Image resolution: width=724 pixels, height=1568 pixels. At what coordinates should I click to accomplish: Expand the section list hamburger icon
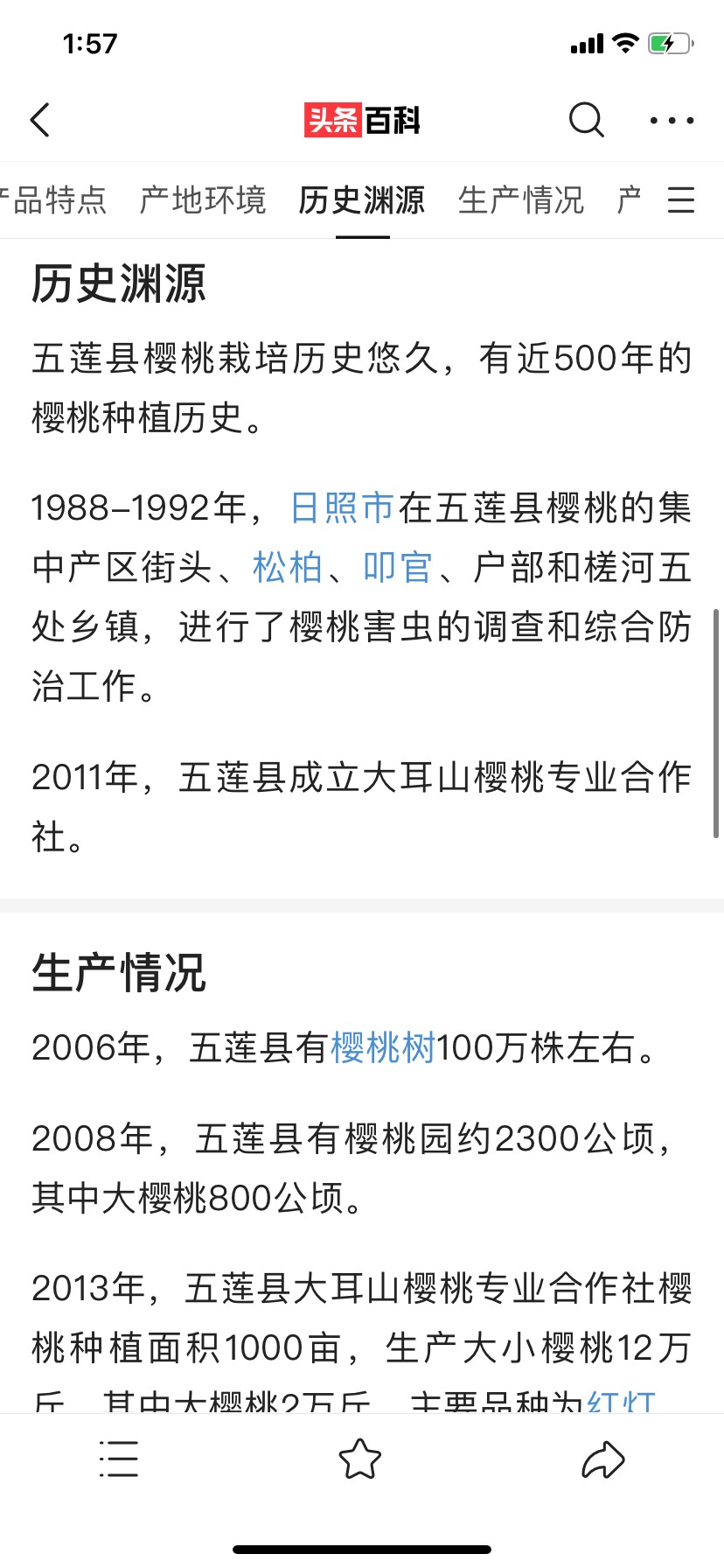pos(681,200)
